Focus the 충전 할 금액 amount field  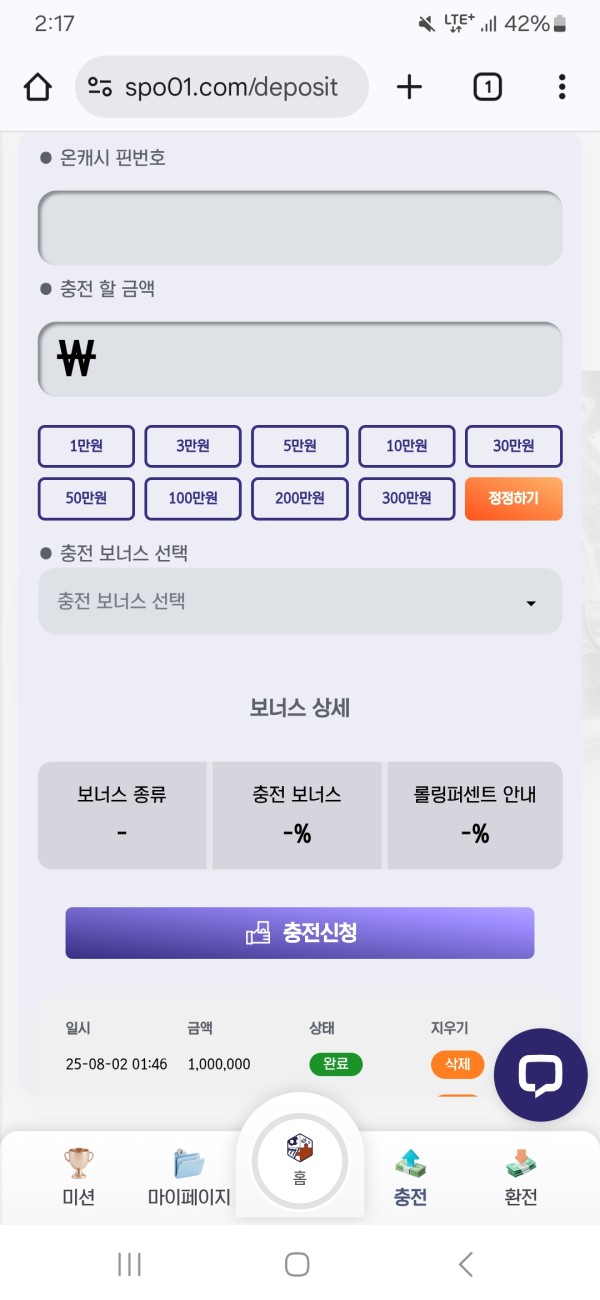(300, 359)
